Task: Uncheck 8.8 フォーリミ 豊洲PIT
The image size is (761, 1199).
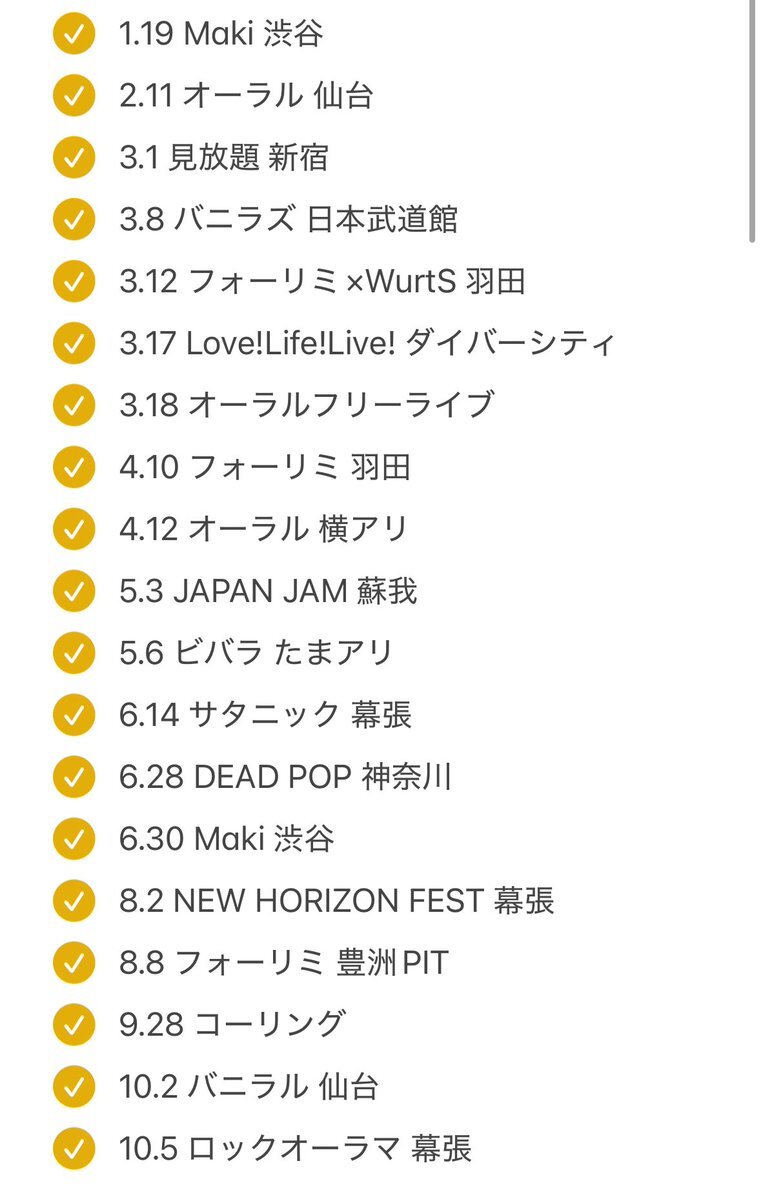Action: pos(72,963)
